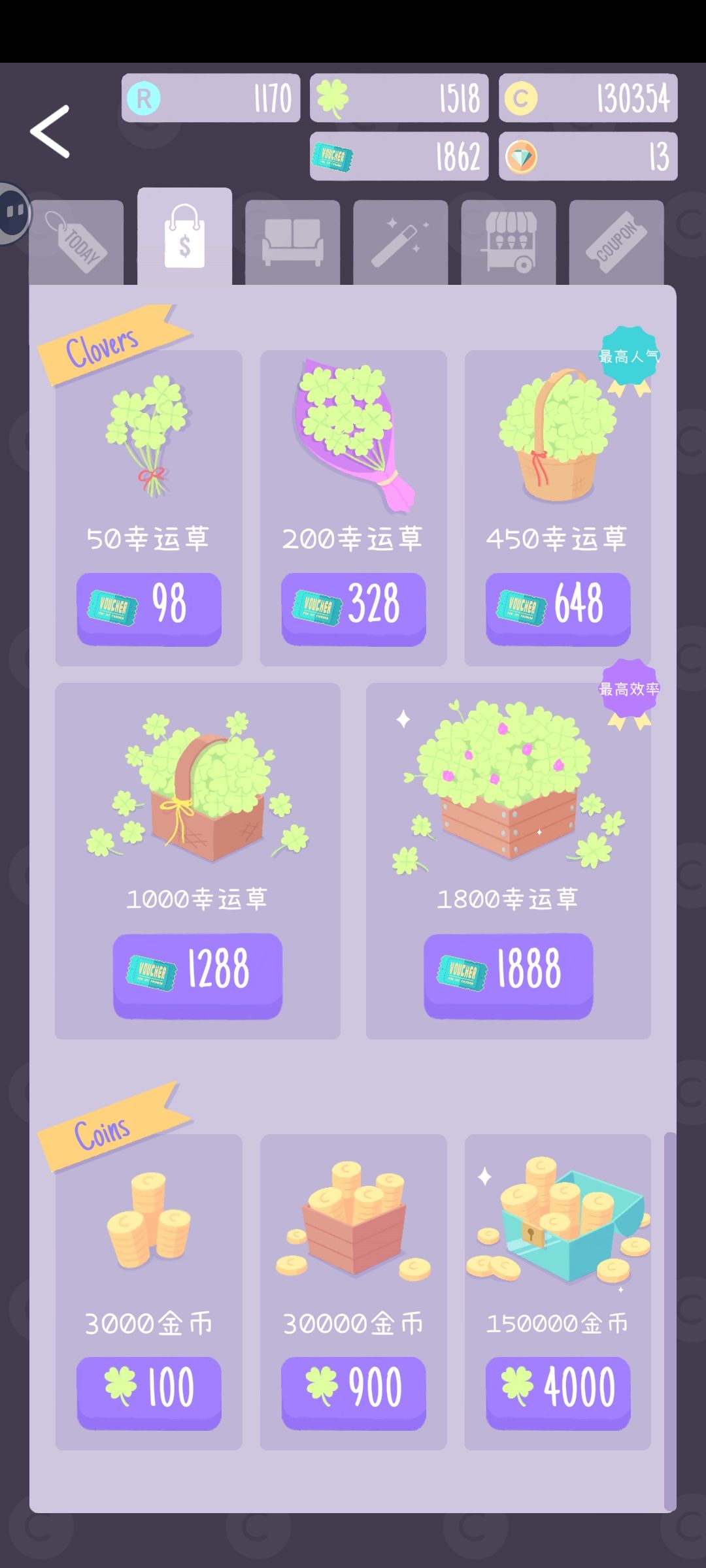706x1568 pixels.
Task: Purchase 1000幸运草 for 1288 vouchers
Action: pyautogui.click(x=197, y=973)
